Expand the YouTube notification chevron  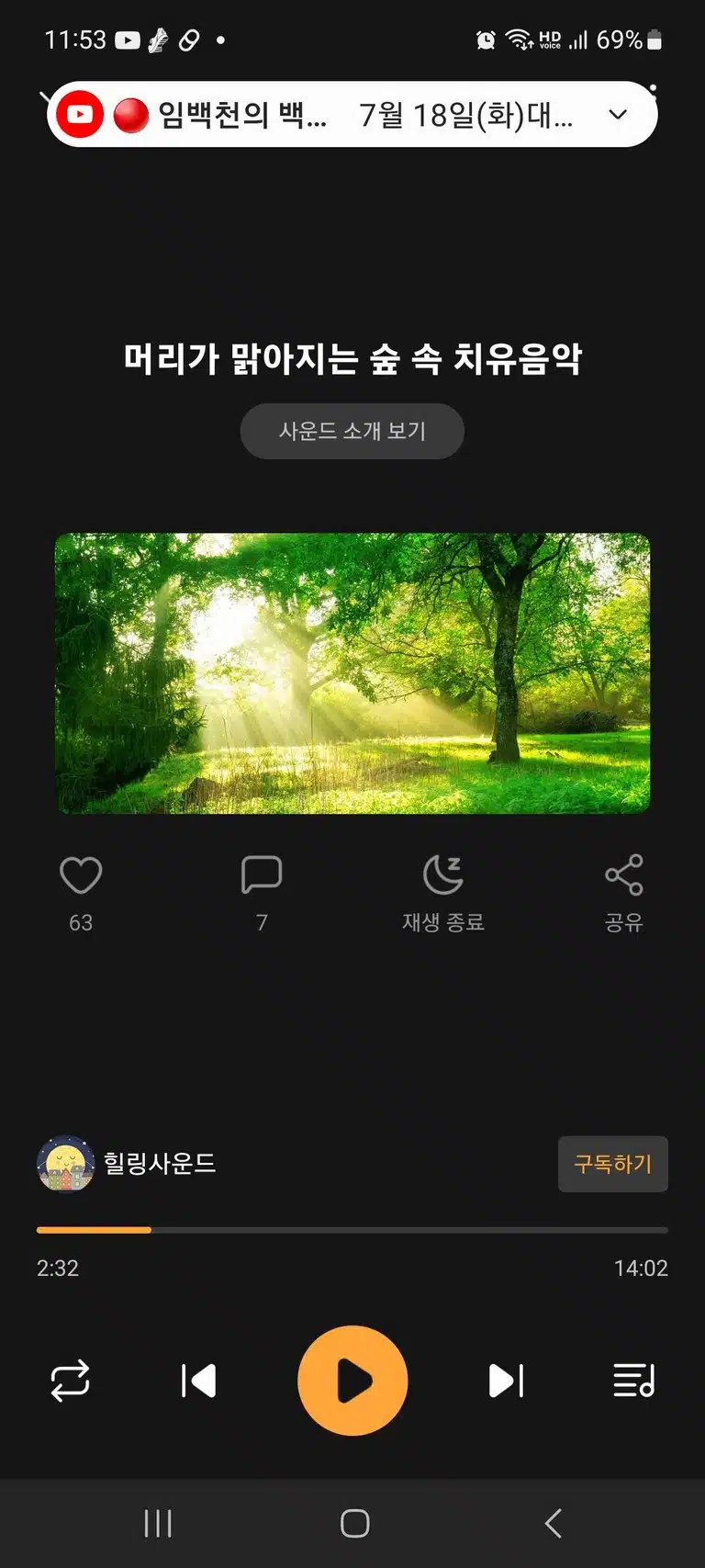tap(618, 115)
